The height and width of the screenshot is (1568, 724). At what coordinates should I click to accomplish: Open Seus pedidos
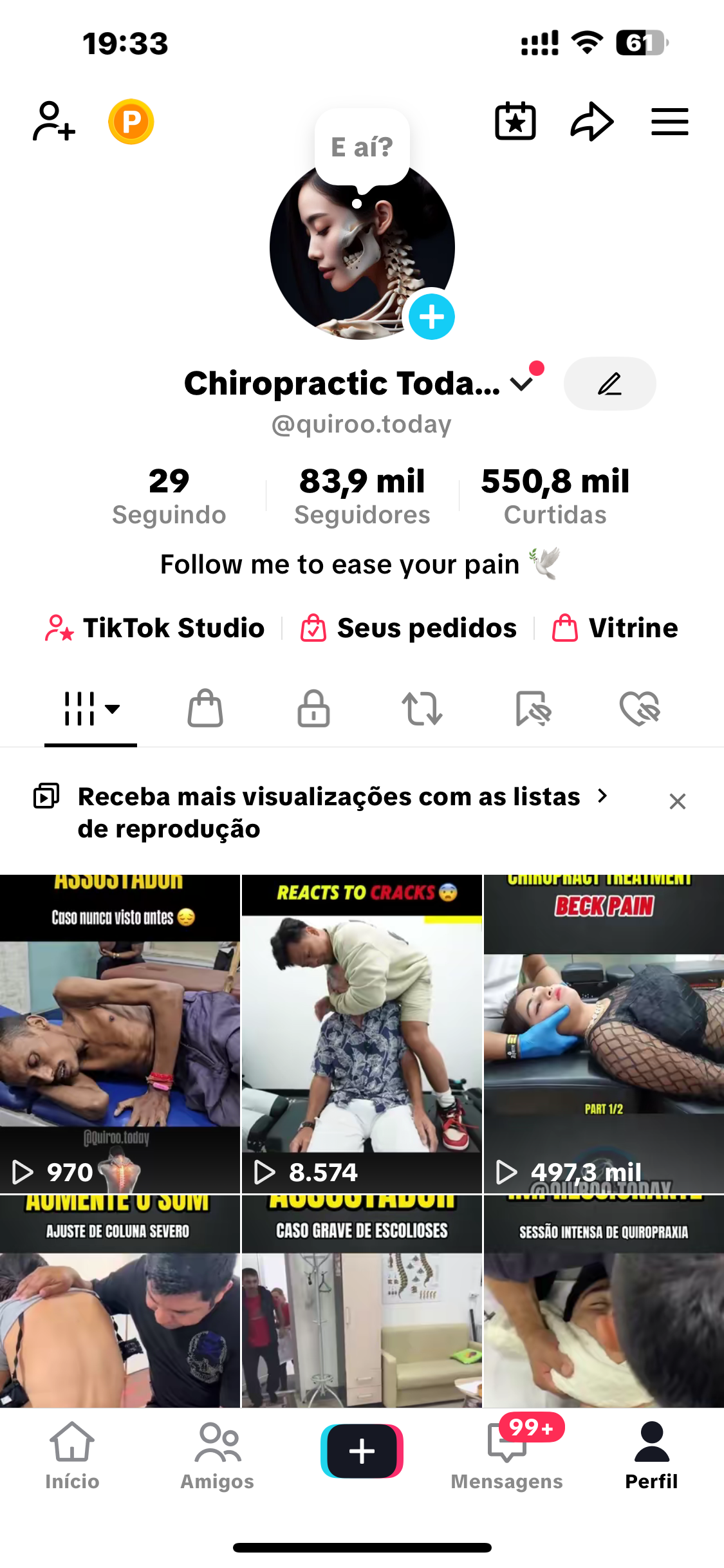coord(409,628)
